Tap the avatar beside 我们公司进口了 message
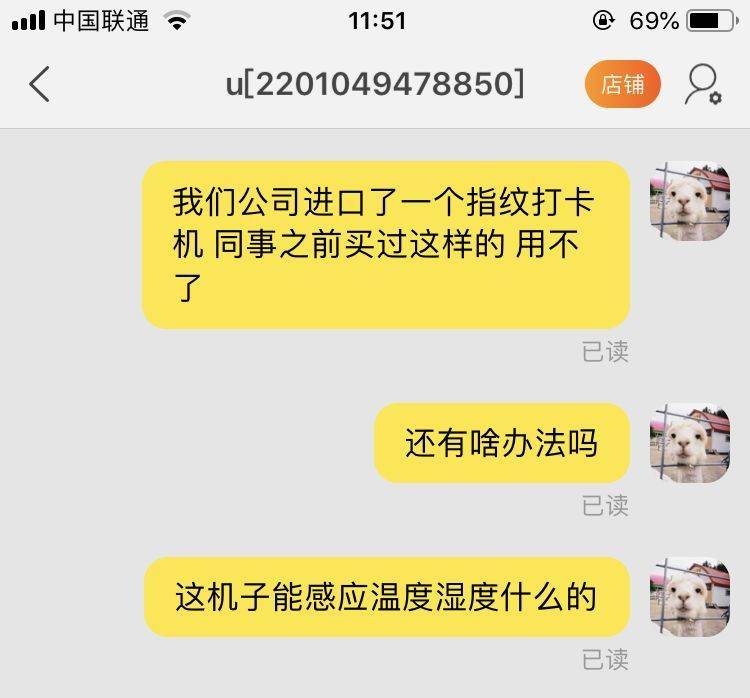 pos(690,201)
